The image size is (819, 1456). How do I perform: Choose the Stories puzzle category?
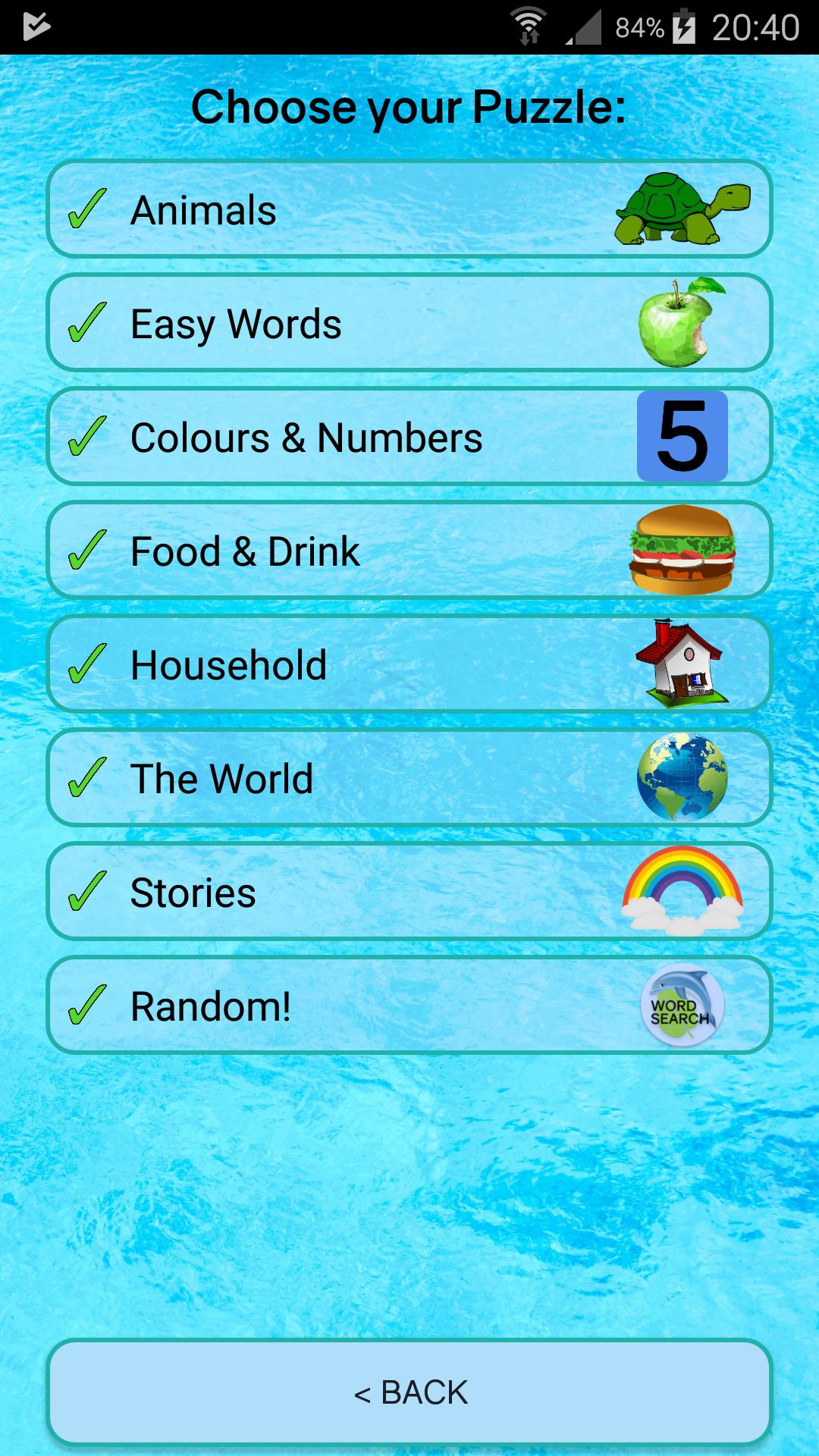pos(341,891)
